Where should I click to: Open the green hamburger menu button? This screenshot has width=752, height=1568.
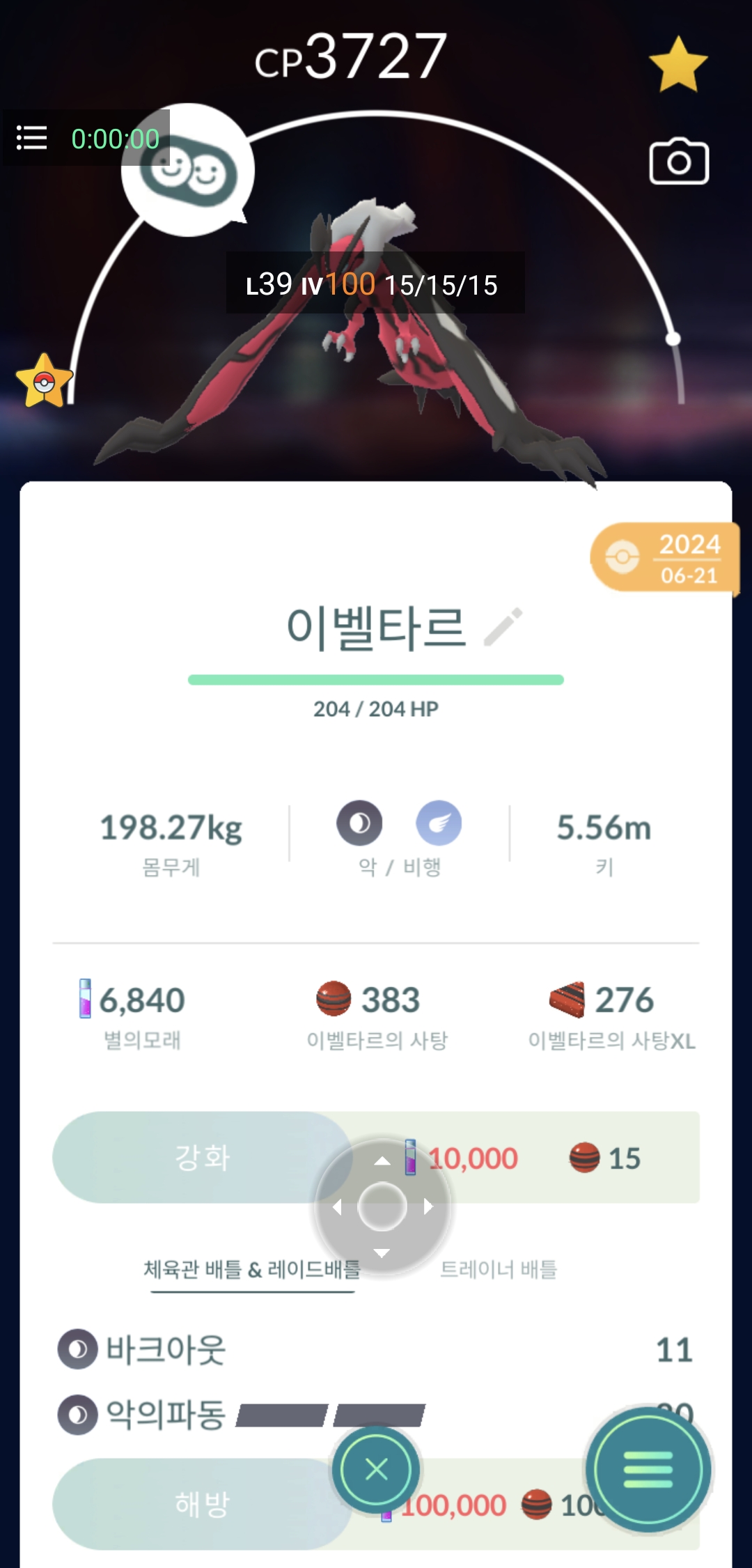coord(648,1469)
